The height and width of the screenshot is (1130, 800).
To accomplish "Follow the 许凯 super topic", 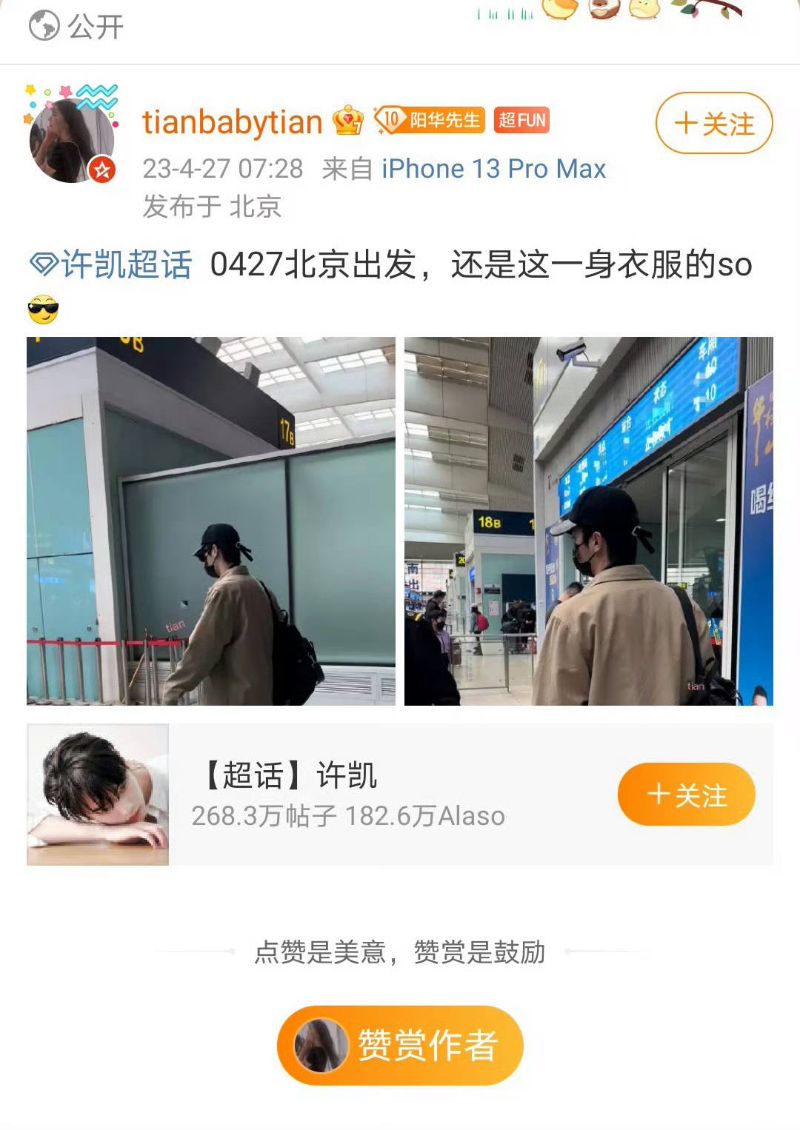I will coord(686,795).
